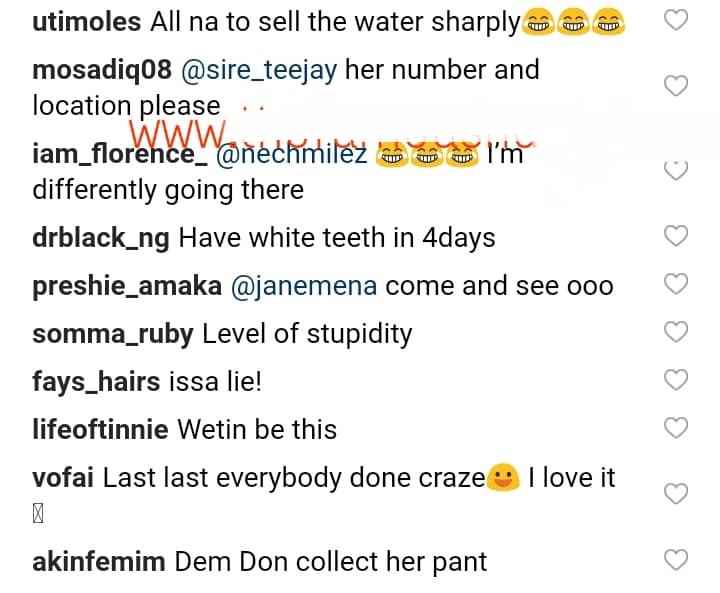Open the @janemena mention
This screenshot has height=593, width=720.
pyautogui.click(x=304, y=285)
